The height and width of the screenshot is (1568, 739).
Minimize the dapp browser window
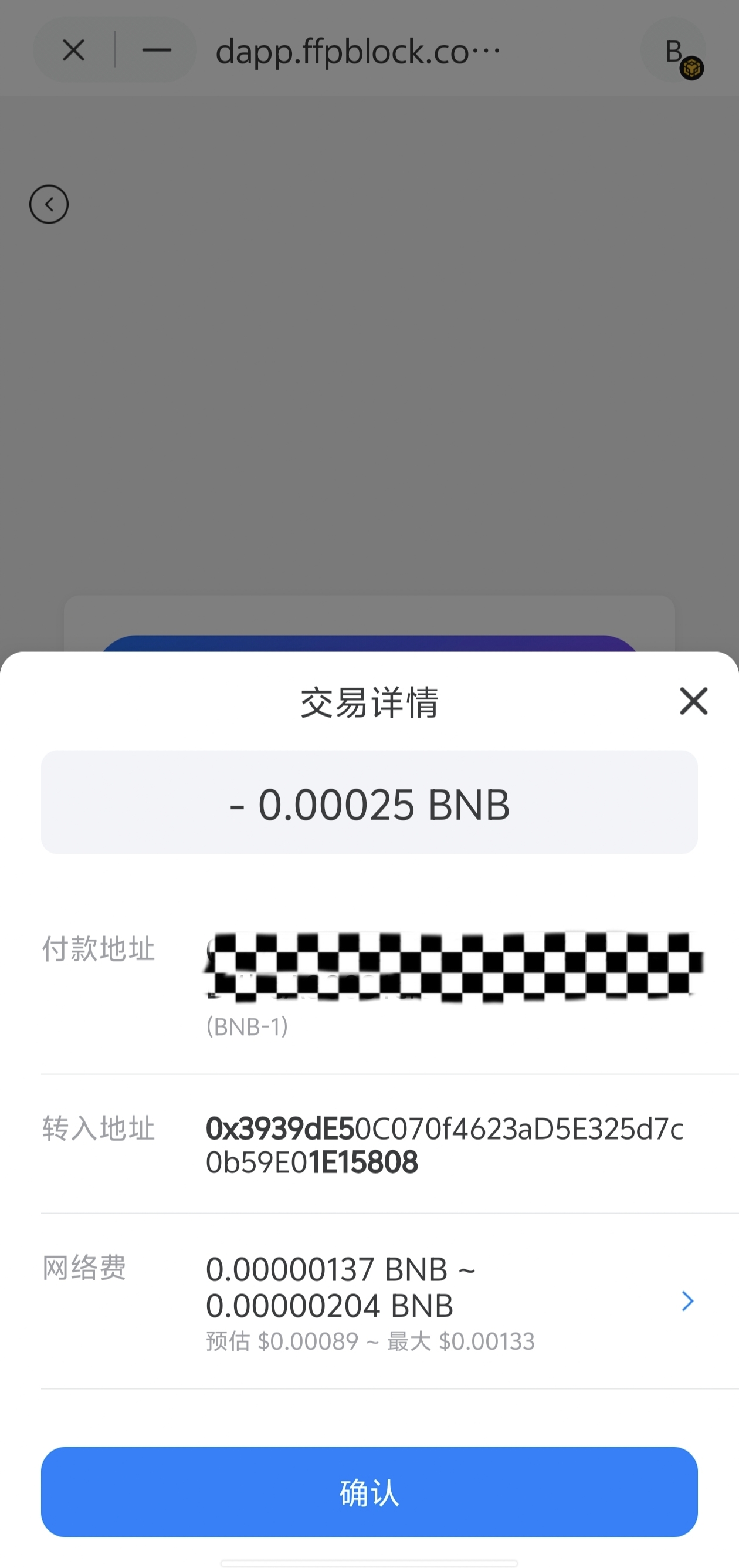coord(157,50)
